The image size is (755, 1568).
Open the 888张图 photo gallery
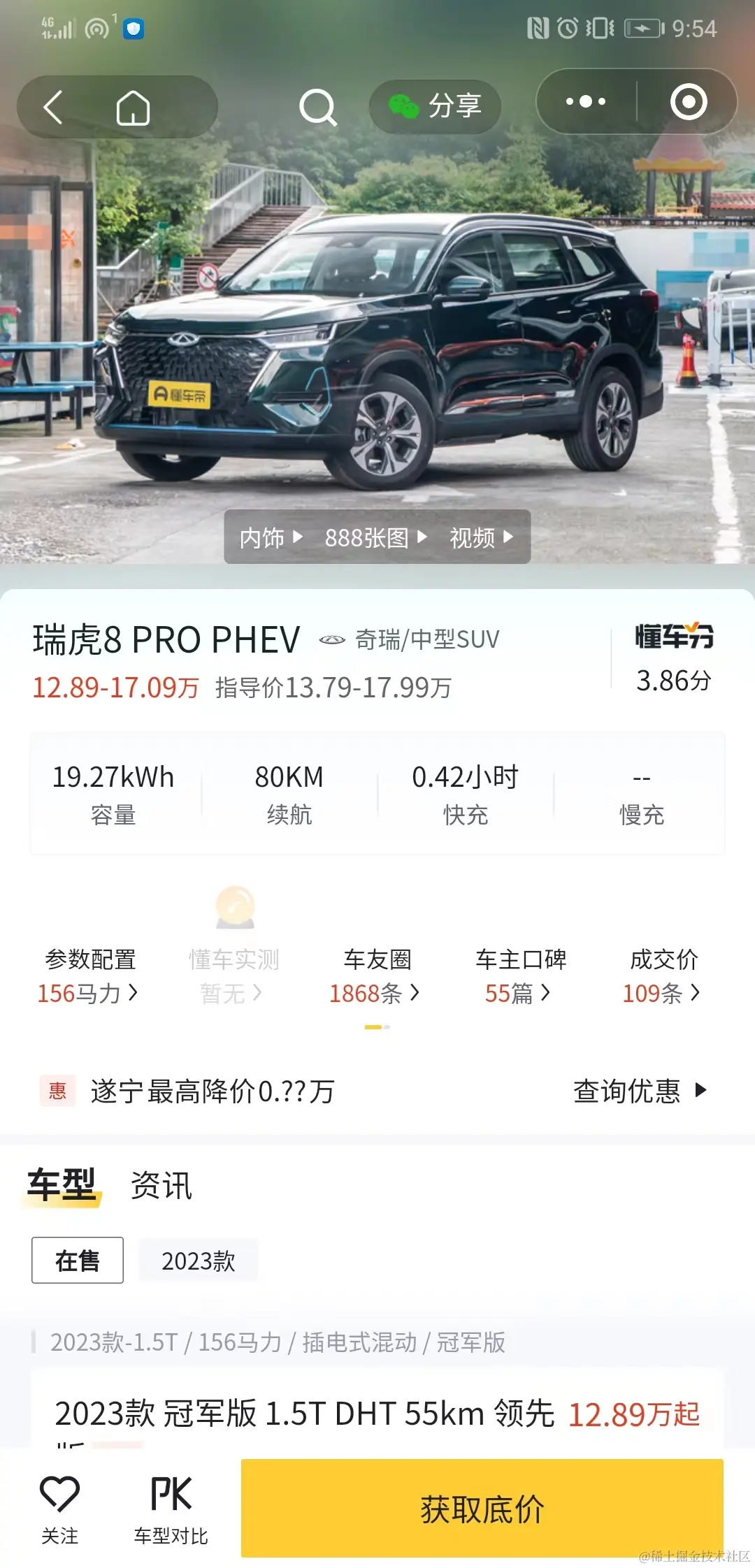point(368,536)
